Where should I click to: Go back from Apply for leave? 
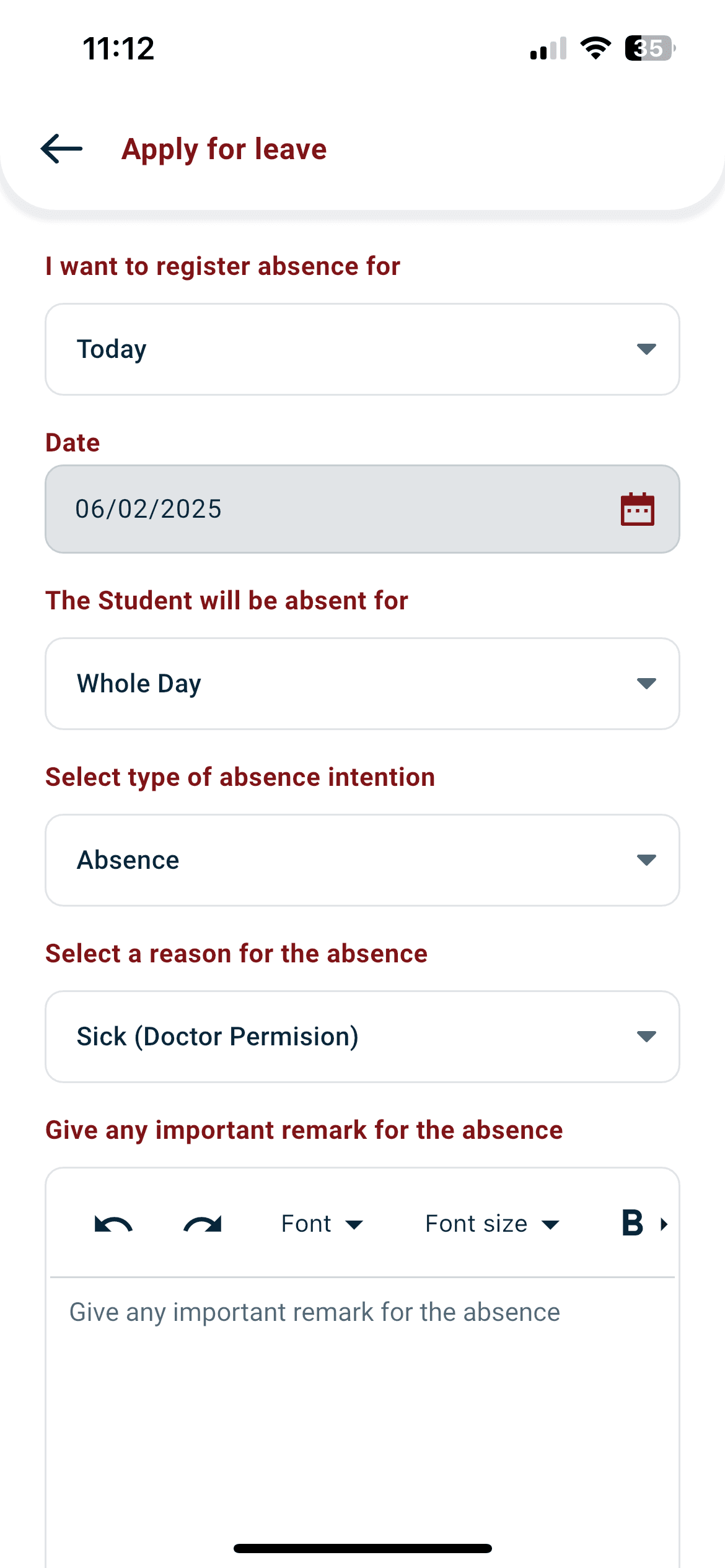61,149
